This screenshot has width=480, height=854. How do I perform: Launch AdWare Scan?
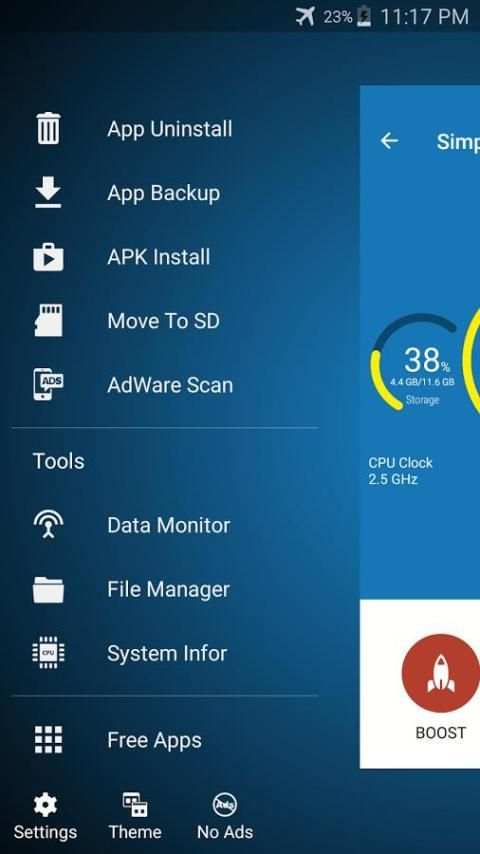click(163, 385)
